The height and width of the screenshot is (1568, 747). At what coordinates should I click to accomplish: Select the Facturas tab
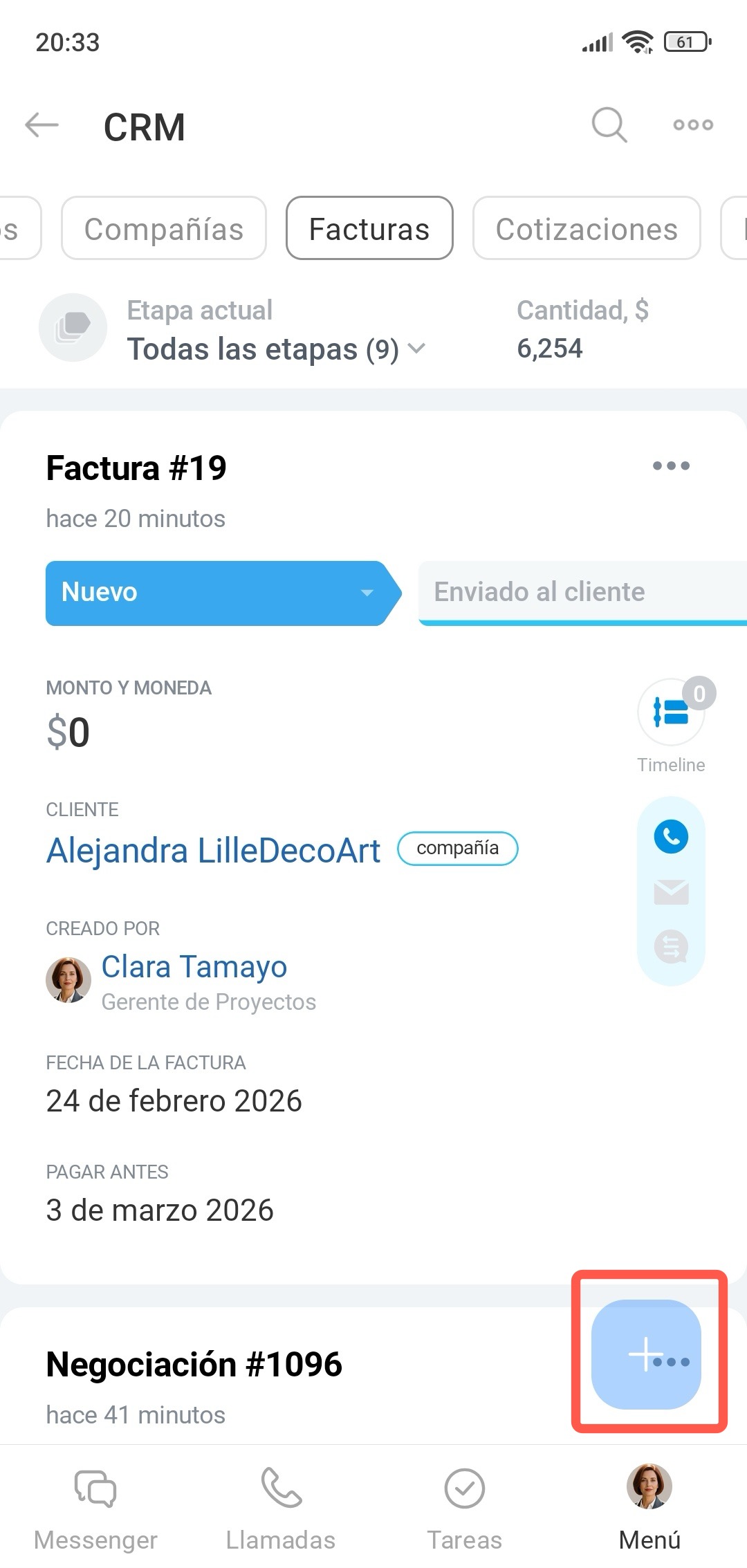pos(369,229)
